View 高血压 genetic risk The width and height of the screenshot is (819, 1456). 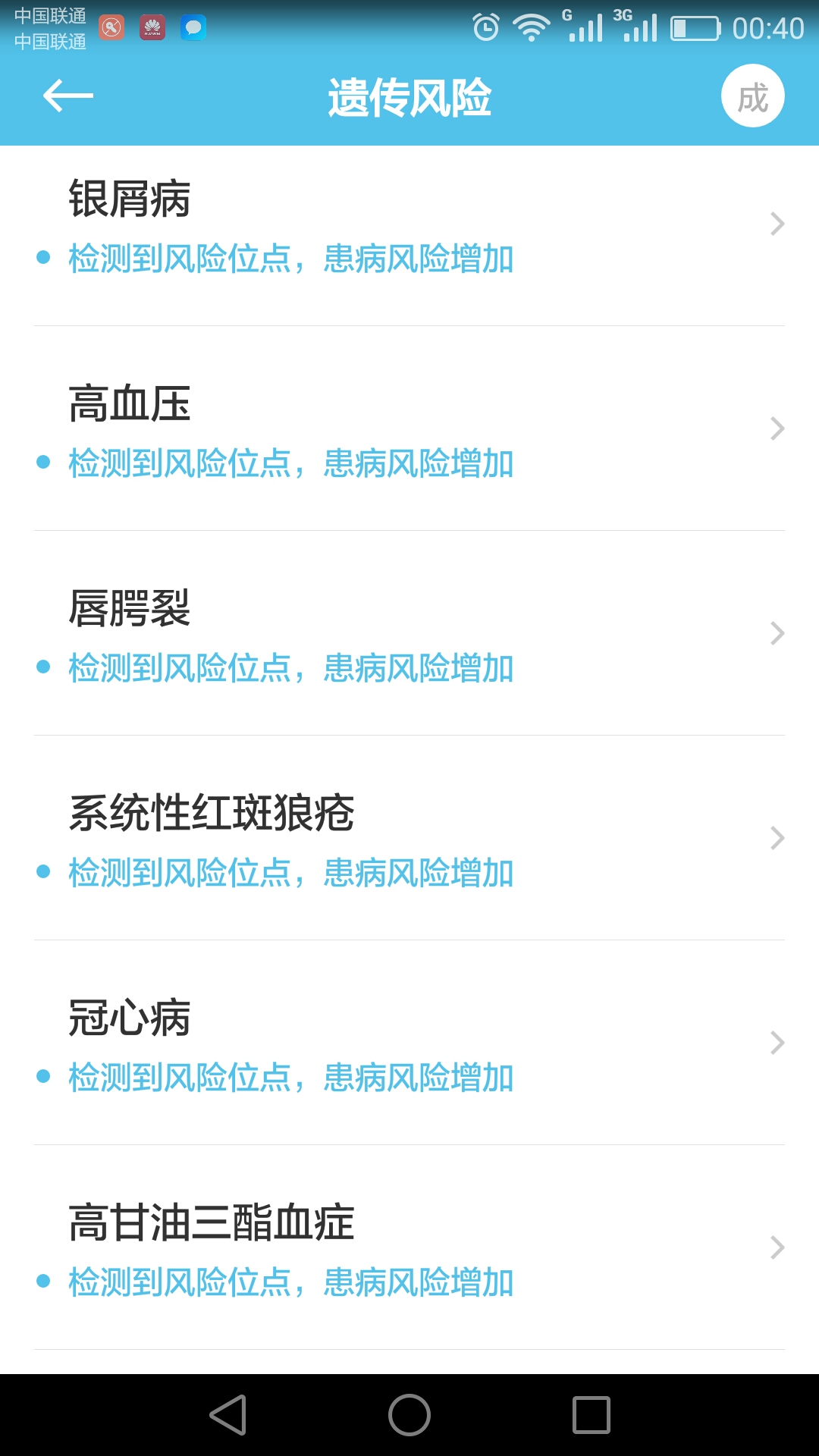pyautogui.click(x=409, y=431)
